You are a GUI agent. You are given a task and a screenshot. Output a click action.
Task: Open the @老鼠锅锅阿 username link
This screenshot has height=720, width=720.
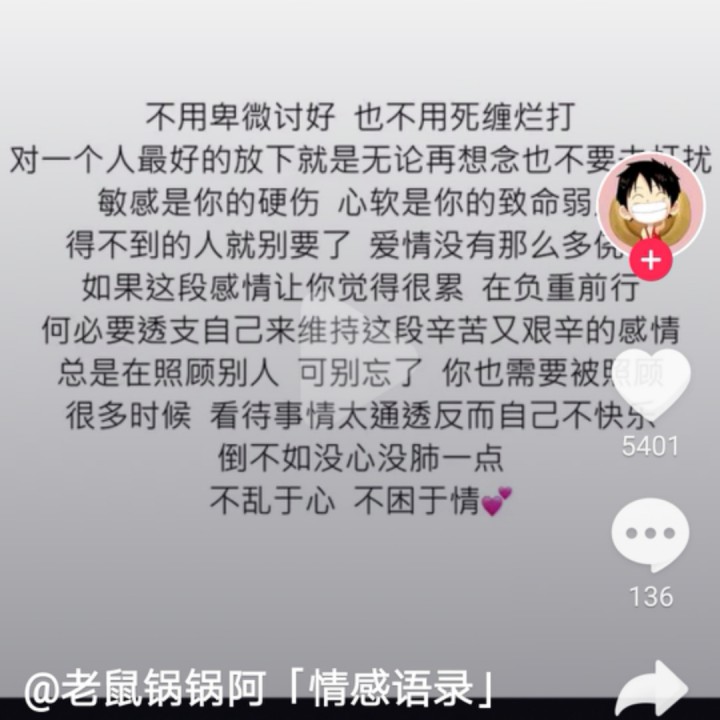click(x=142, y=690)
